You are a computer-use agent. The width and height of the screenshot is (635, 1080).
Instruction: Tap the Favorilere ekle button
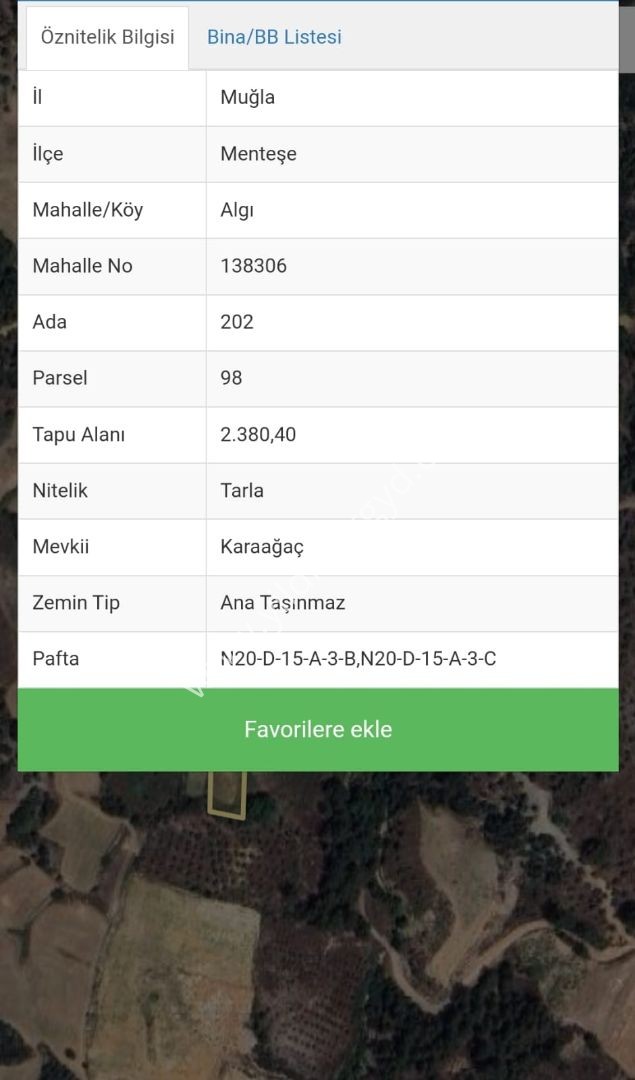[318, 729]
